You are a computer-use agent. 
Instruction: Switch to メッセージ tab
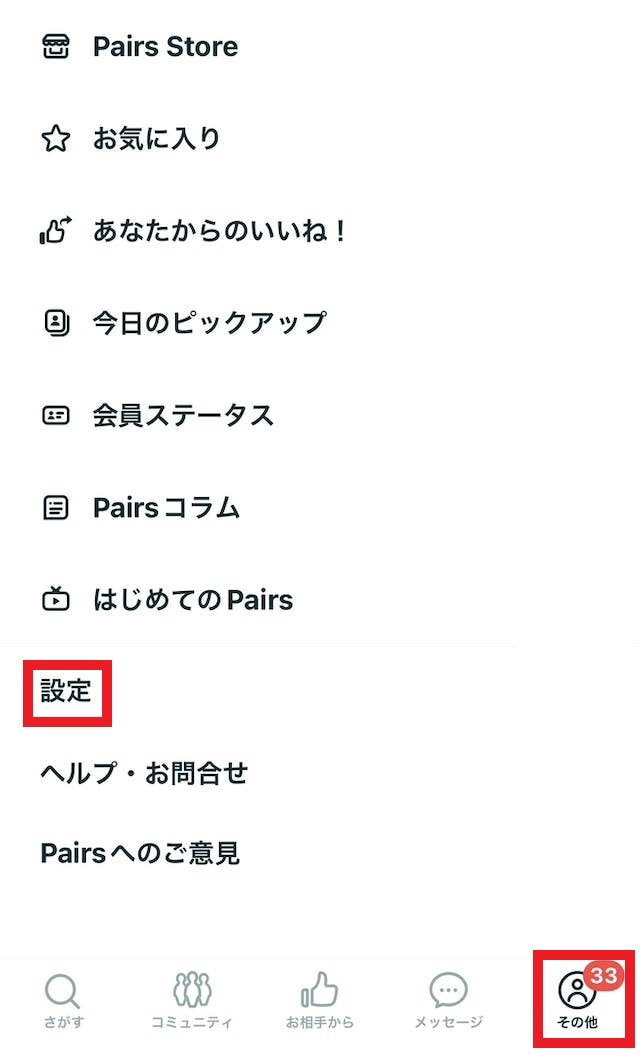tap(448, 1000)
